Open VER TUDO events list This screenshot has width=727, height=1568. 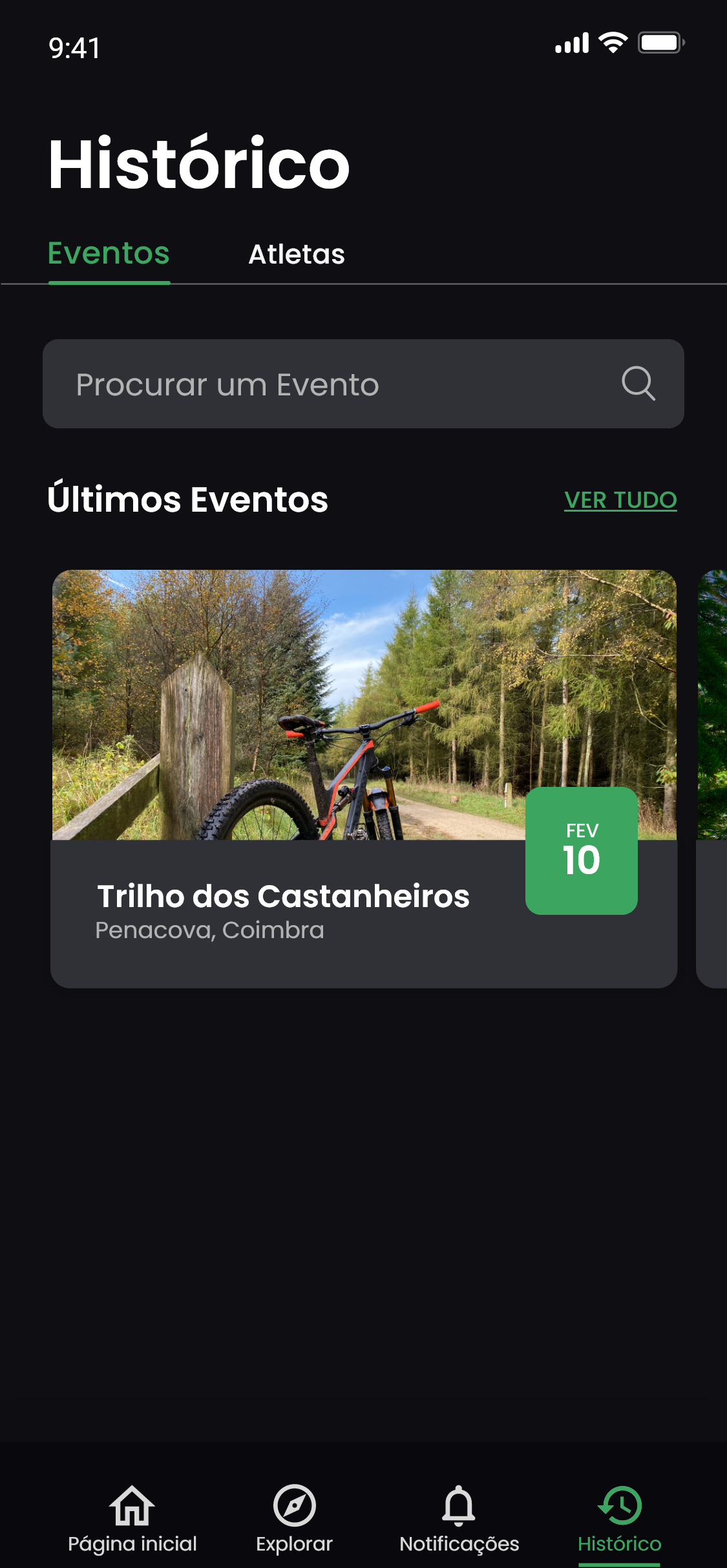pyautogui.click(x=621, y=500)
